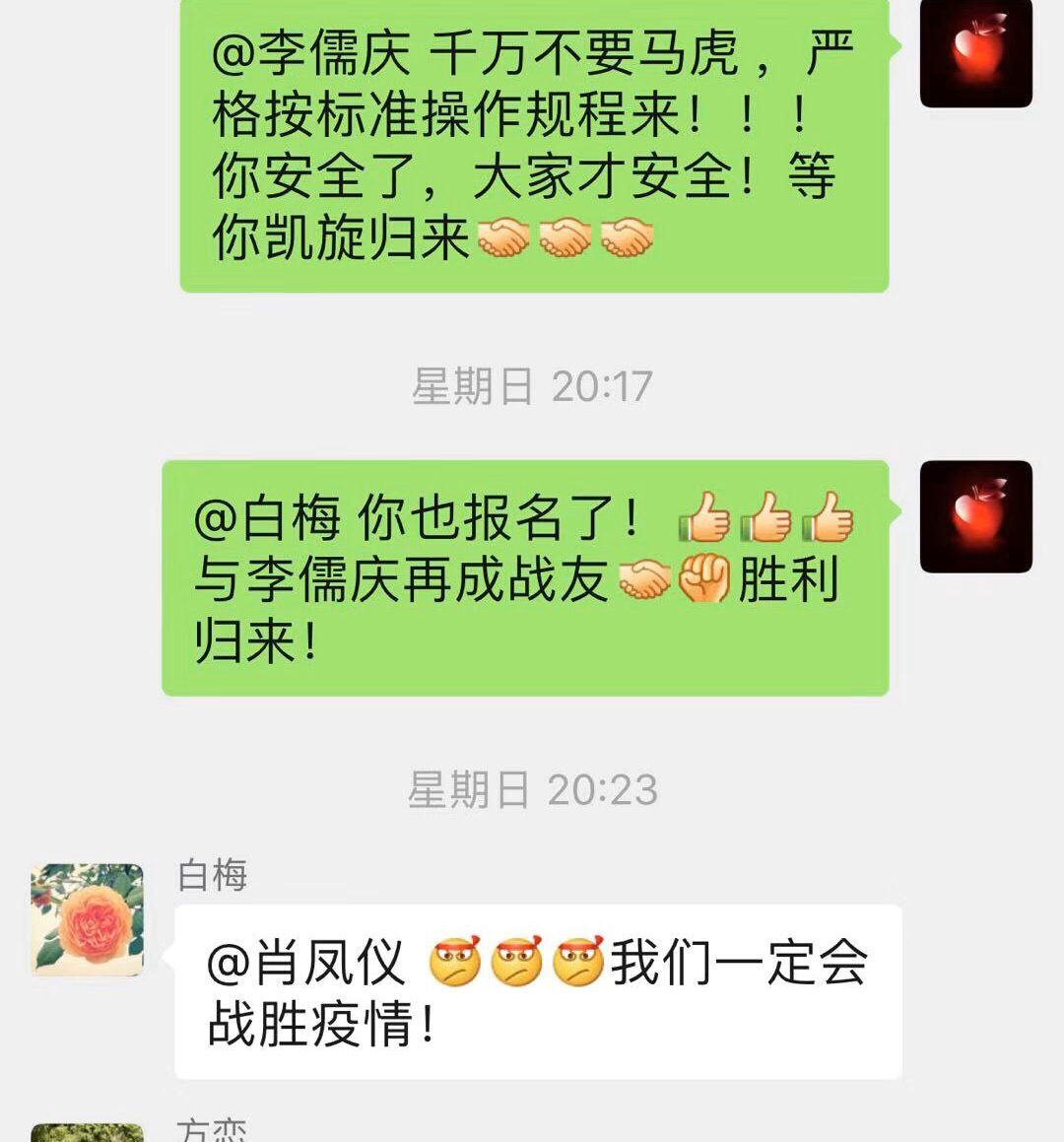Screen dimensions: 1064x1142
Task: Open 白梅's profile from her rose avatar
Action: [x=87, y=919]
